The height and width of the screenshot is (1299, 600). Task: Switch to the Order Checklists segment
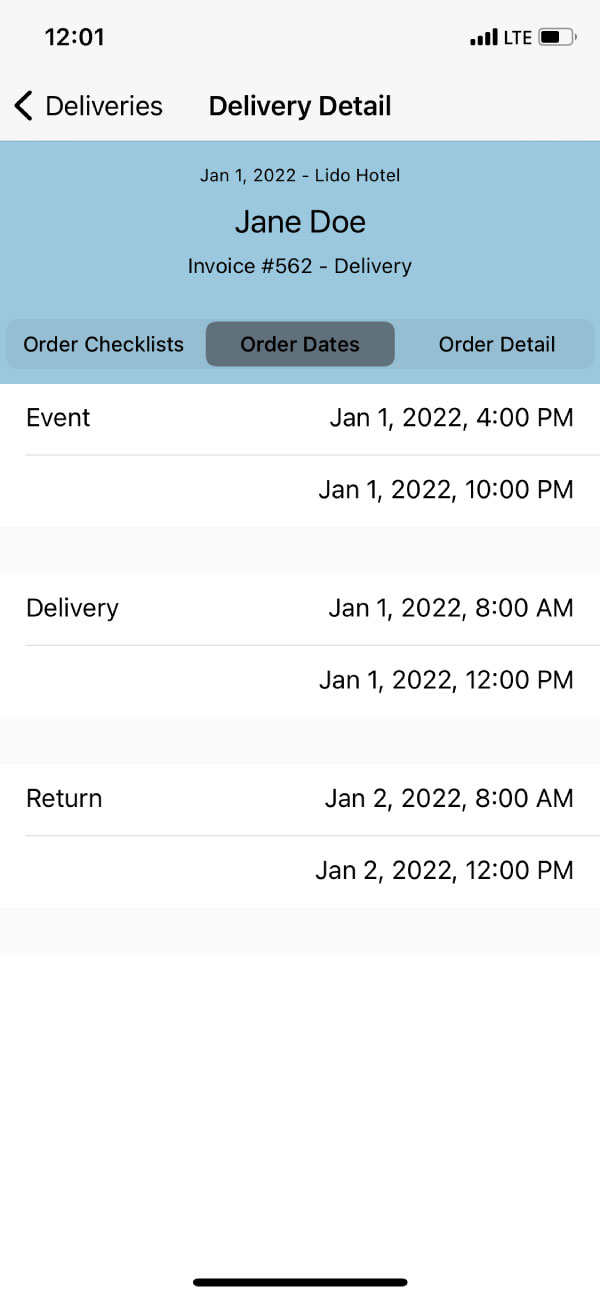coord(104,344)
